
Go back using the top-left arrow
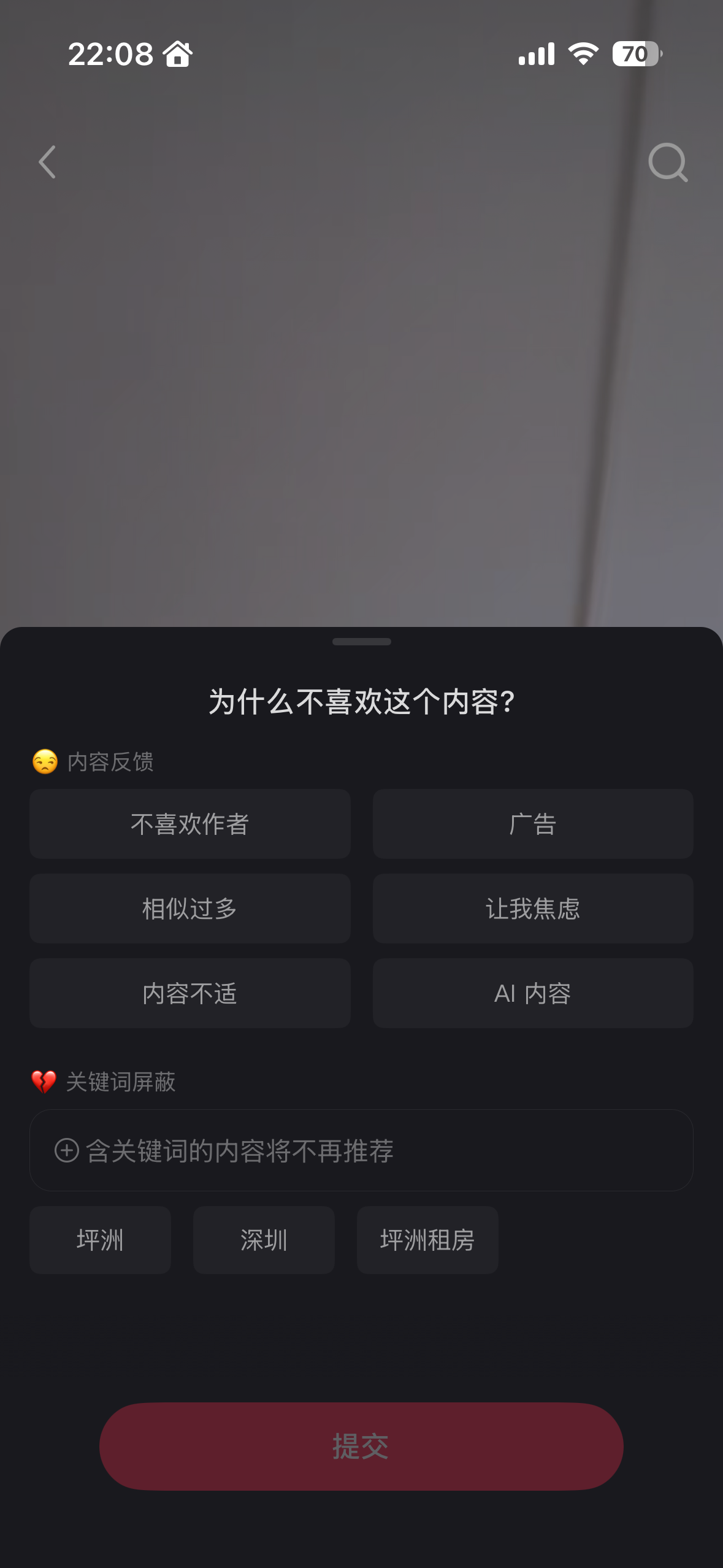(47, 163)
